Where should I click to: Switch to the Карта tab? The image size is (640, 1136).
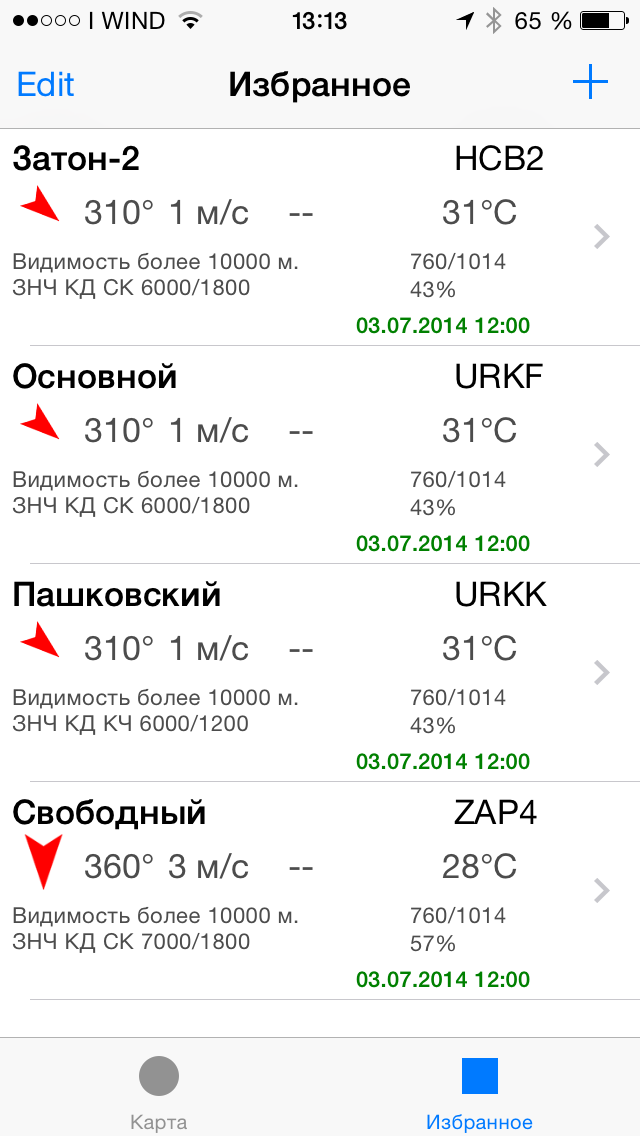pyautogui.click(x=159, y=1090)
